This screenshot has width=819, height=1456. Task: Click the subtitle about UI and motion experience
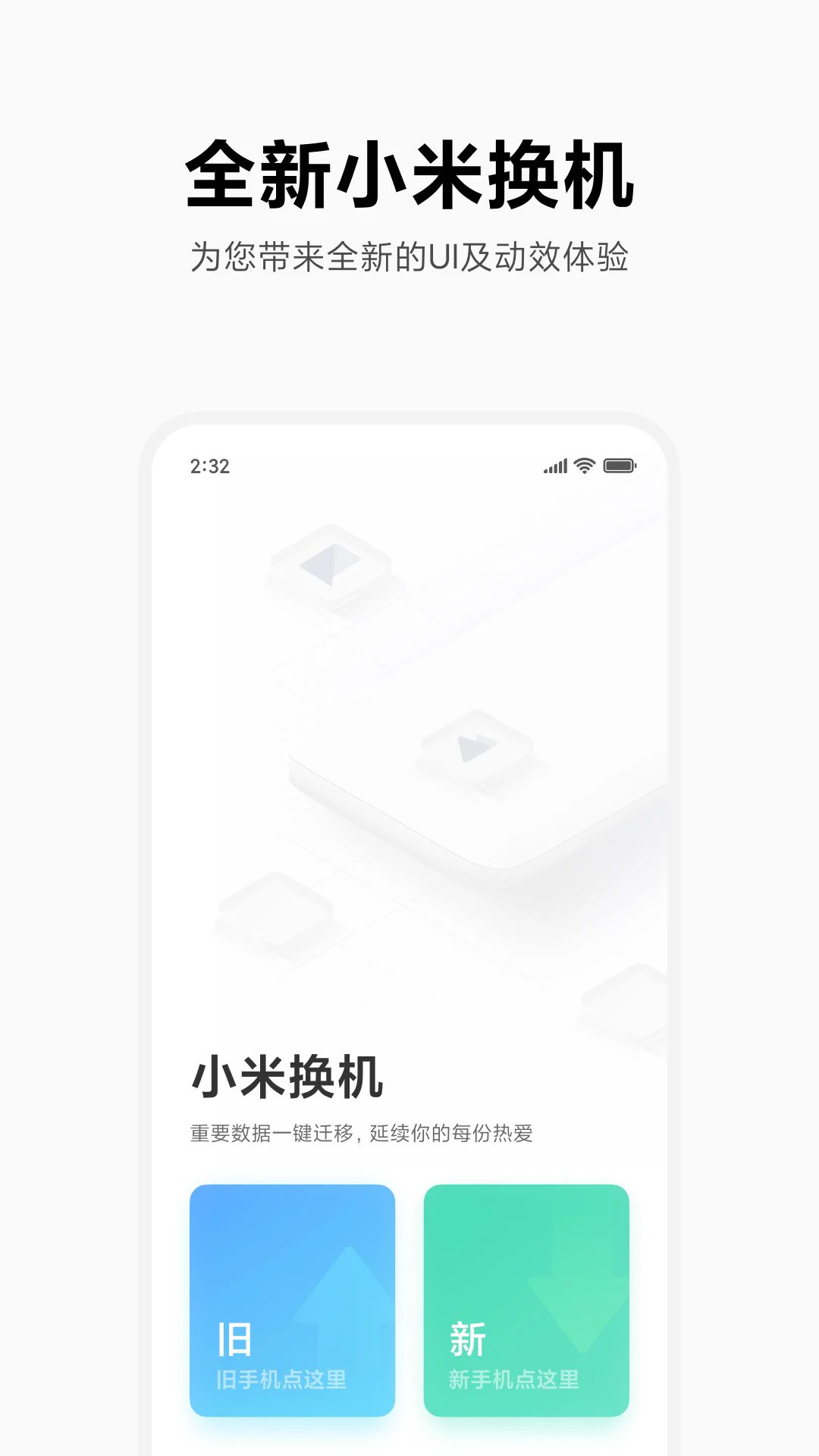pos(409,256)
